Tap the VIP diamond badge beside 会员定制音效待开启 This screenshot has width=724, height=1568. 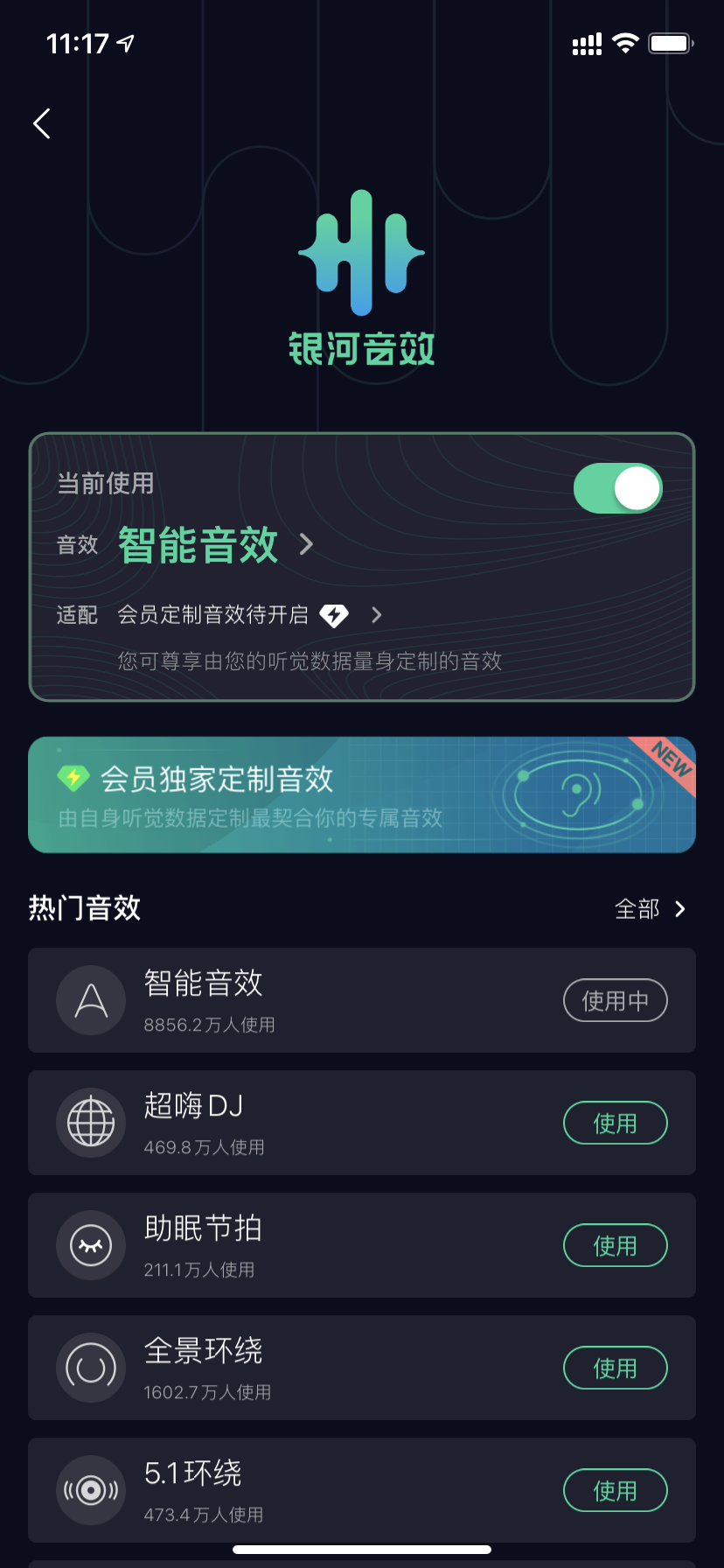point(335,614)
